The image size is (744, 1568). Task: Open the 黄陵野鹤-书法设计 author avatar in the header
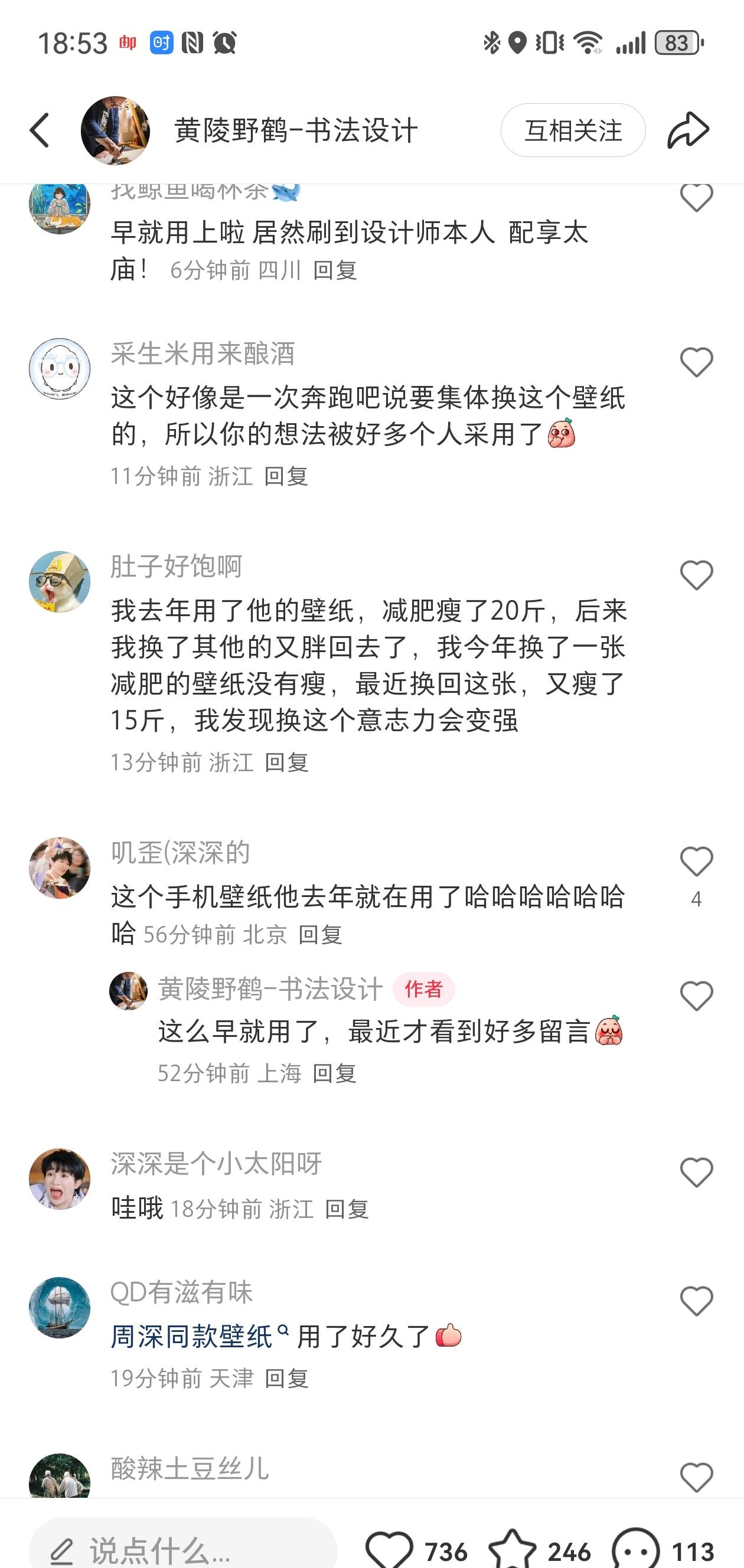(115, 130)
